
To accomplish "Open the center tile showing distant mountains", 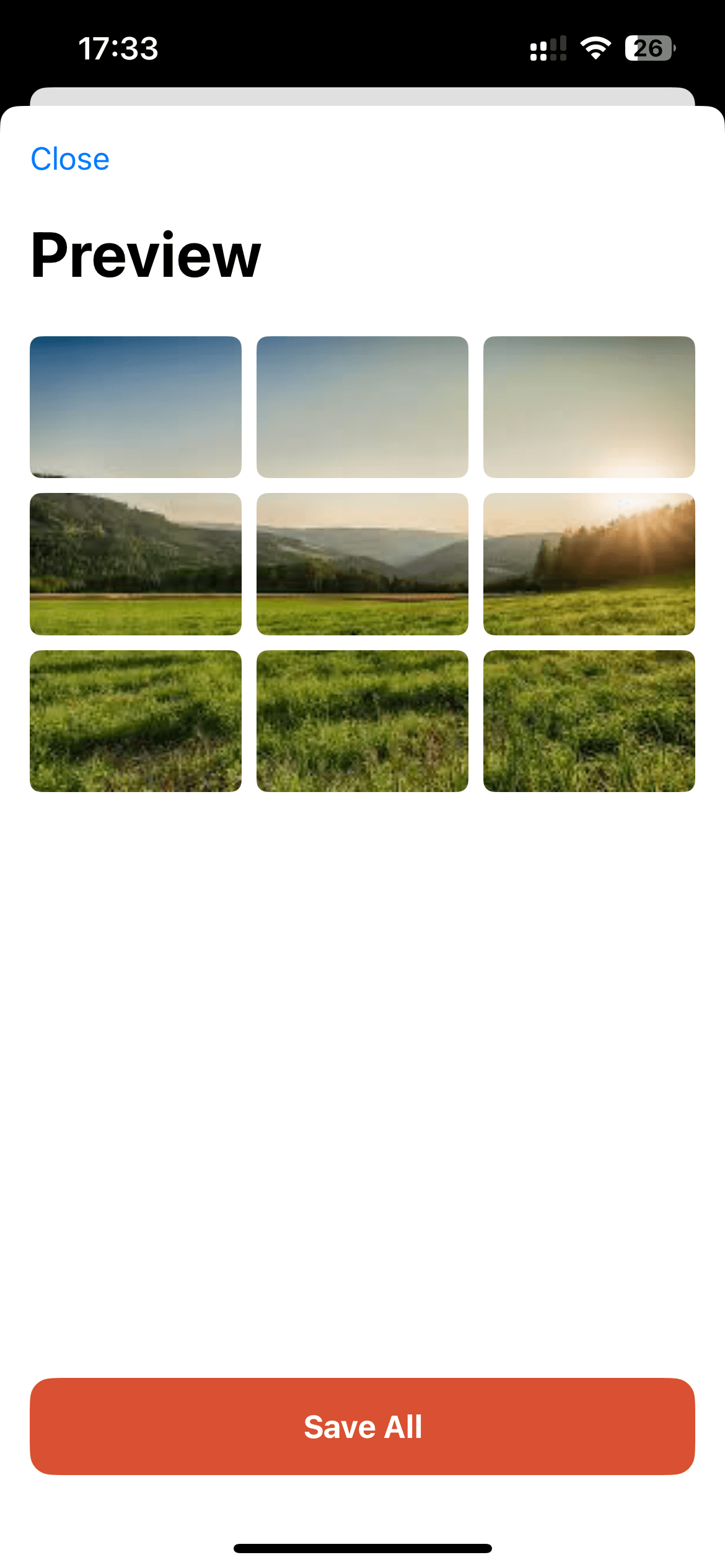I will [x=362, y=564].
